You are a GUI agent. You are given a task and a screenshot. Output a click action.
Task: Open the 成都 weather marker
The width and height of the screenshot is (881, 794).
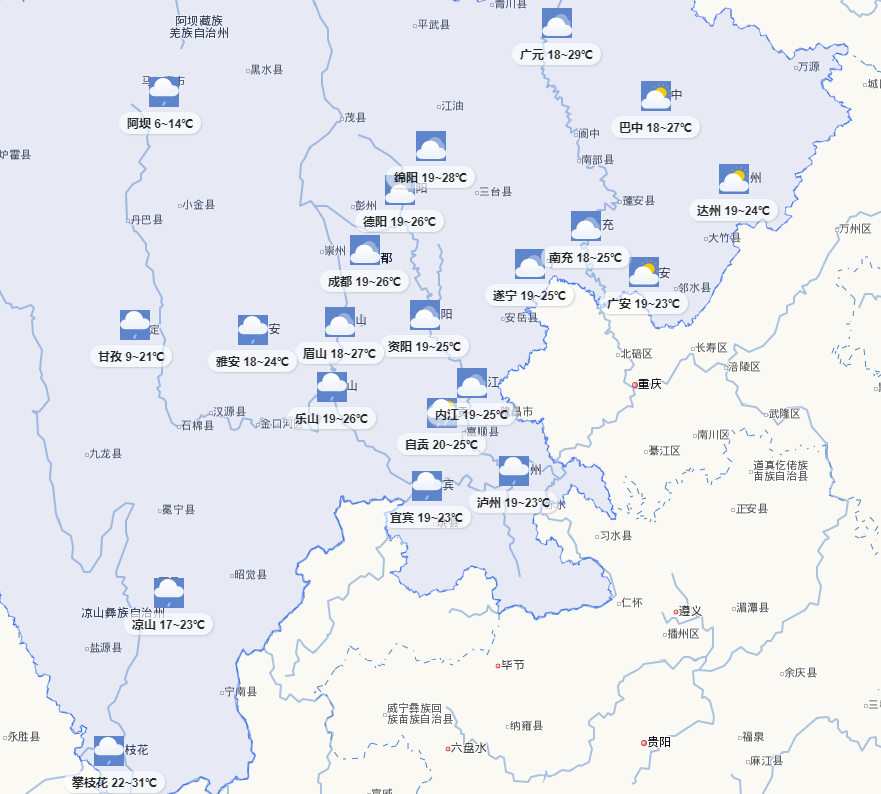364,251
